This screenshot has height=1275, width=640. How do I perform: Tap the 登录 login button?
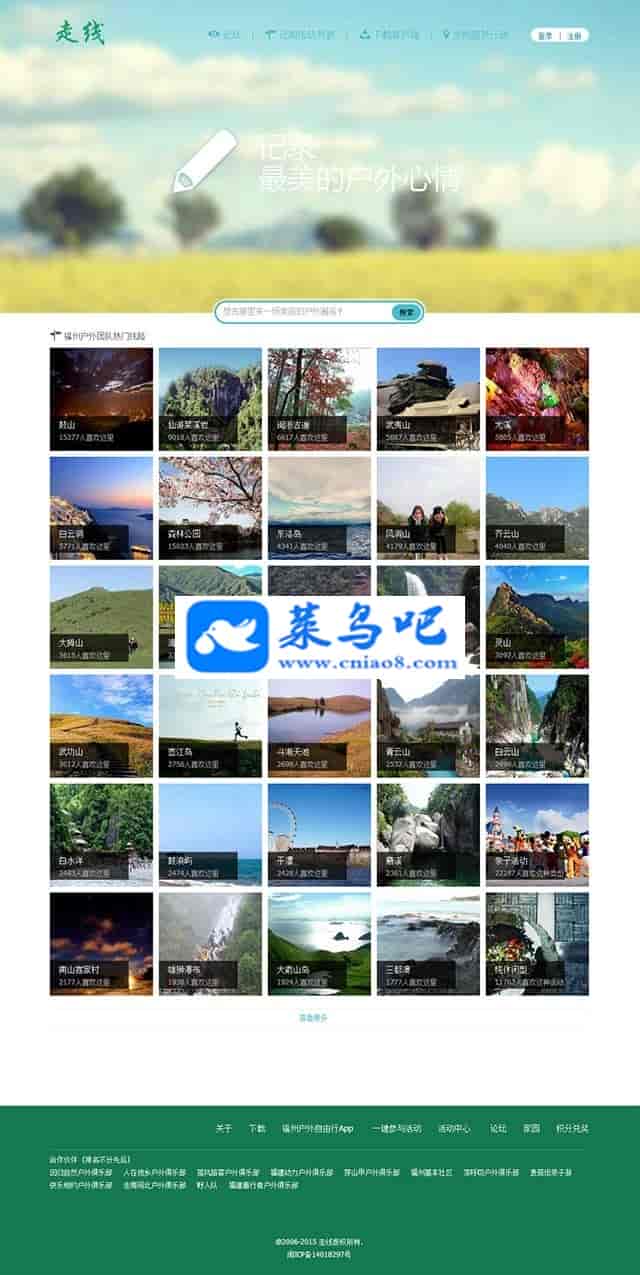545,35
